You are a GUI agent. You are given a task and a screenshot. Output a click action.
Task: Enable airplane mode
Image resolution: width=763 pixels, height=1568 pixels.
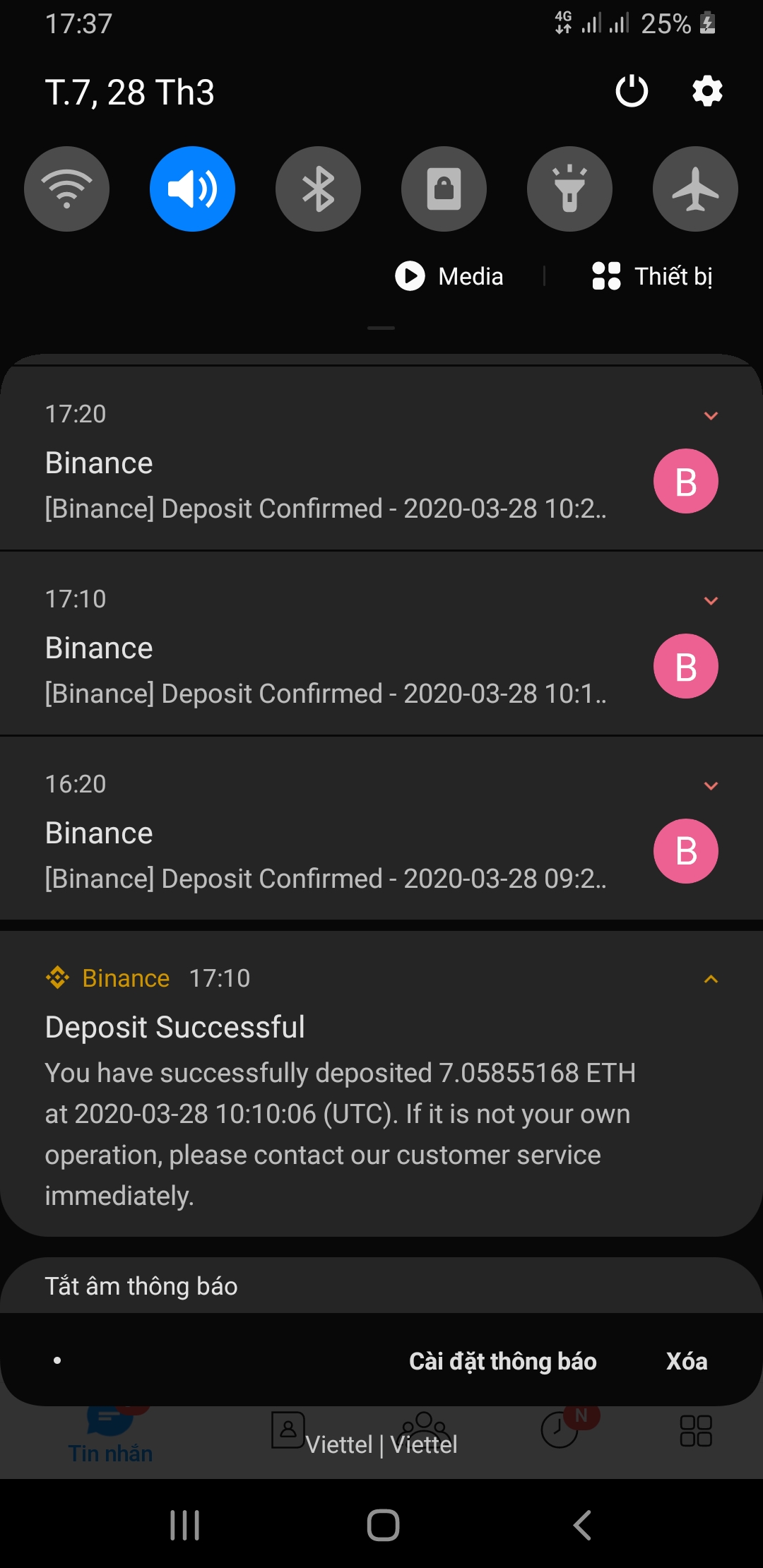[695, 189]
